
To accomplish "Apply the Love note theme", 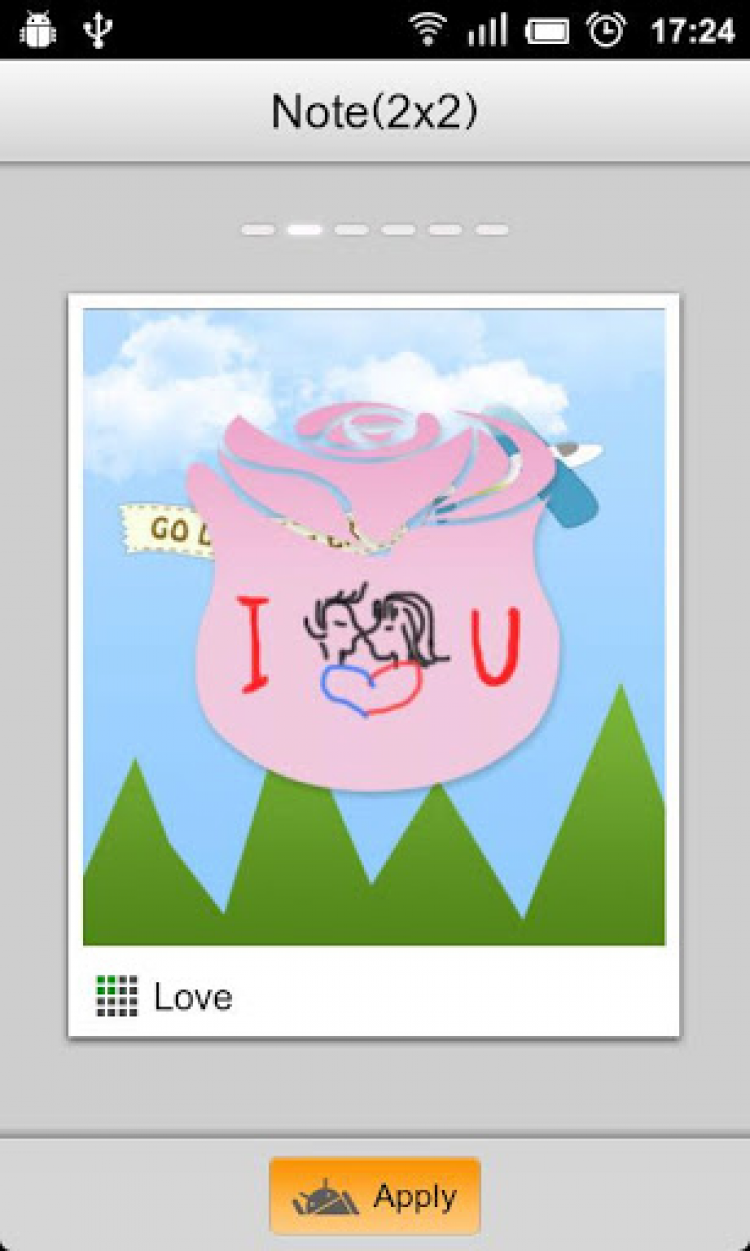I will pyautogui.click(x=375, y=1195).
